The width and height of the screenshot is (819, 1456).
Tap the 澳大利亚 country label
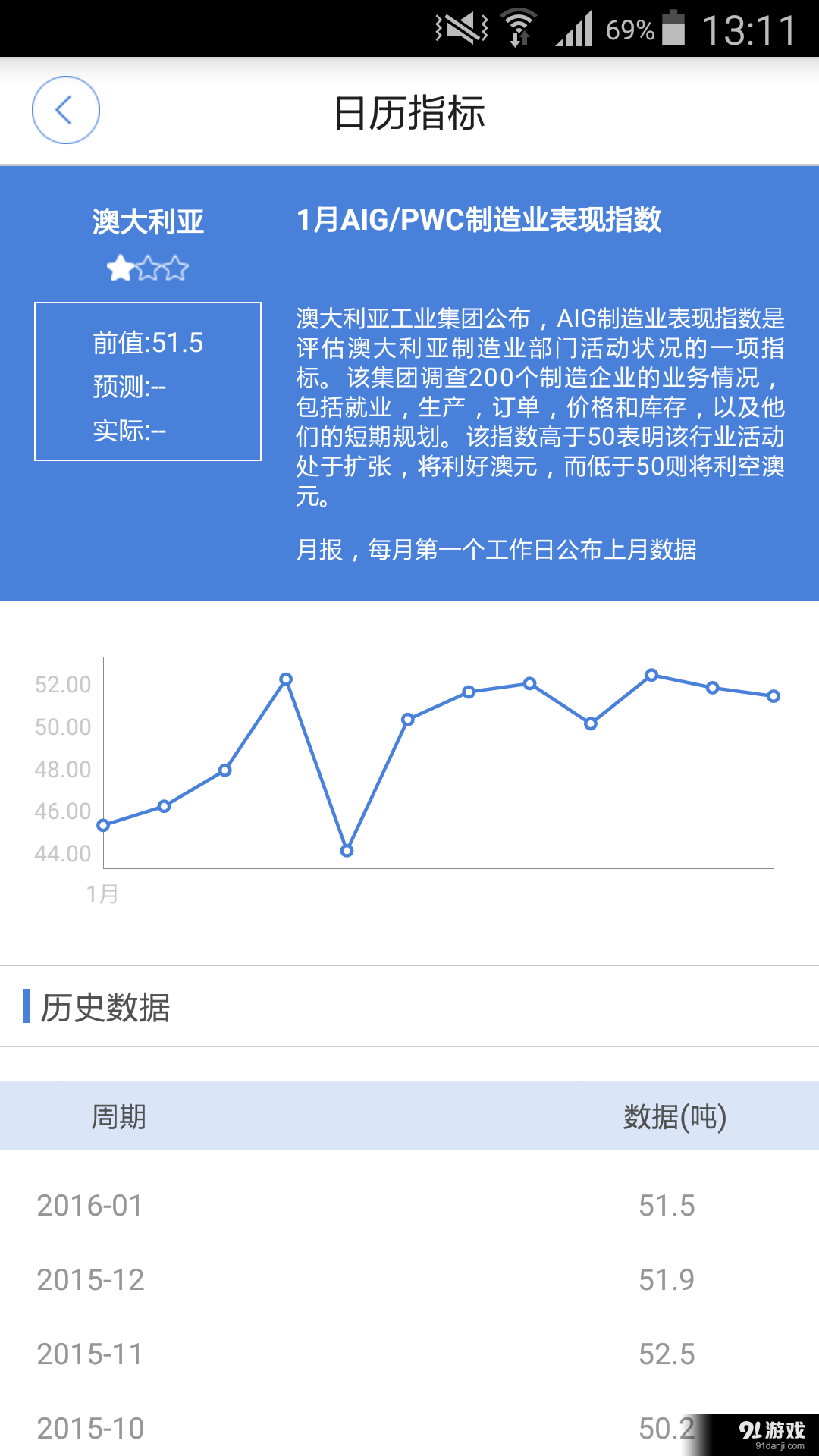[x=149, y=219]
